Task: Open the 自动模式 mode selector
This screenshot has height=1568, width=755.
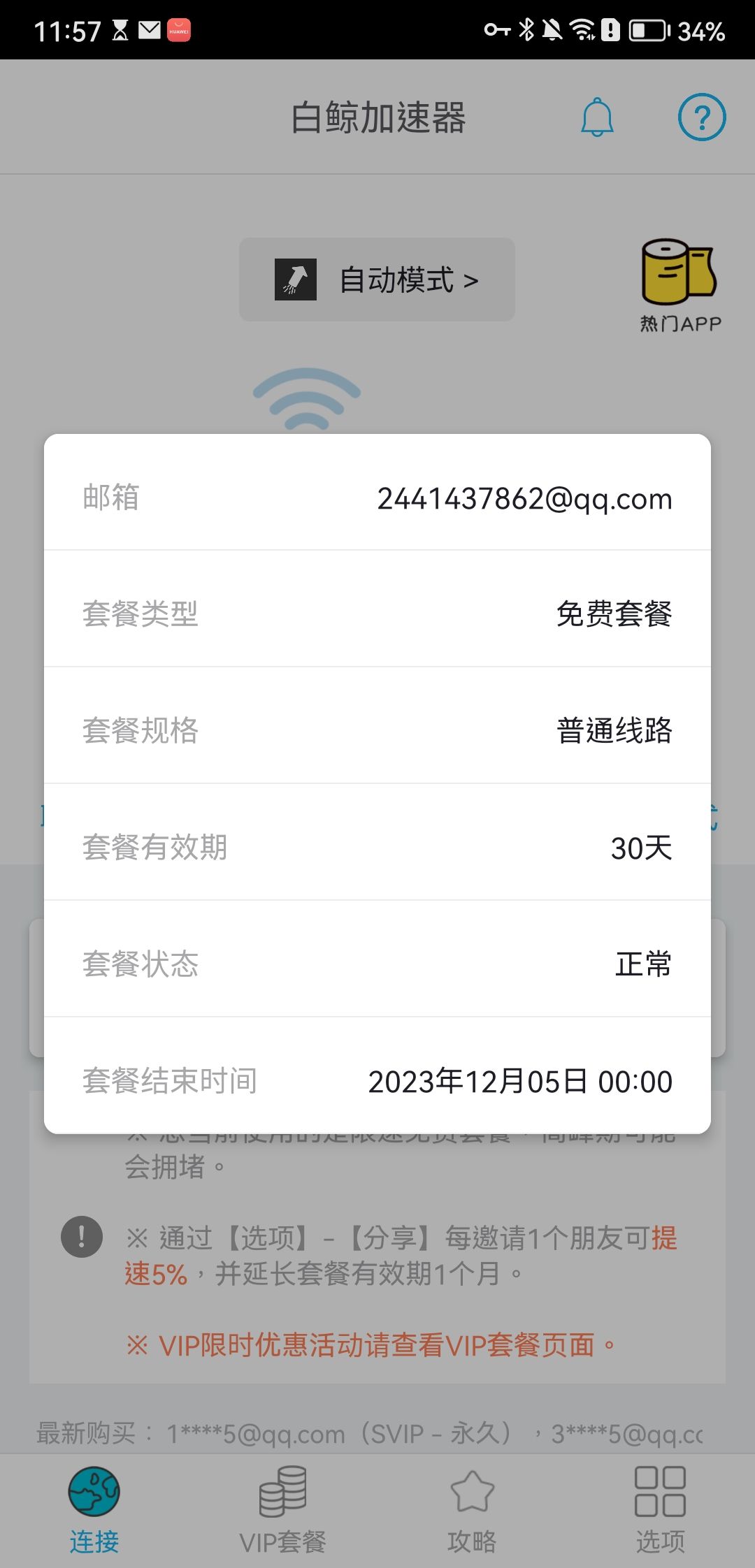Action: click(377, 280)
